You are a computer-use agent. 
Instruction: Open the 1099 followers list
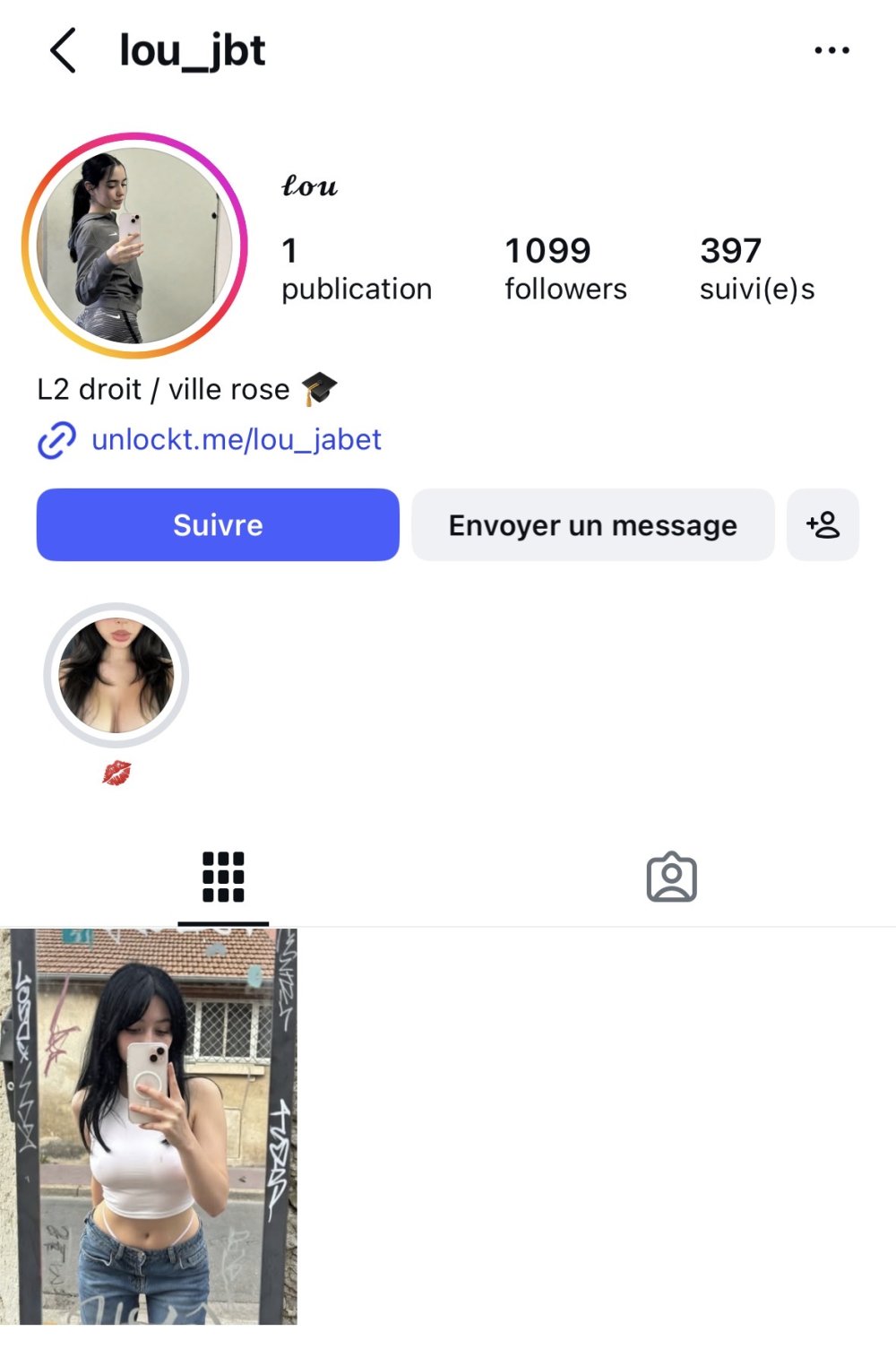(x=565, y=268)
